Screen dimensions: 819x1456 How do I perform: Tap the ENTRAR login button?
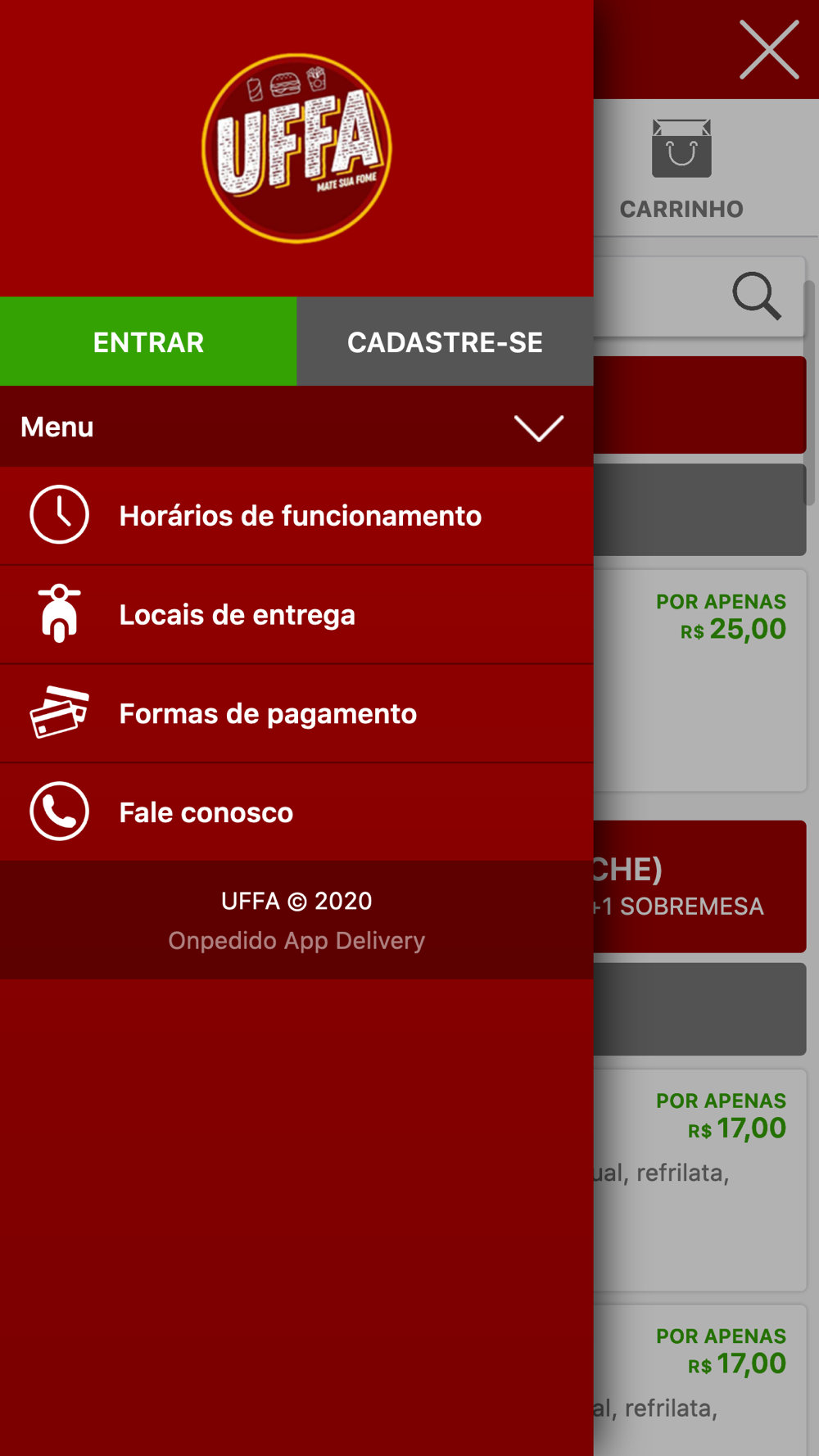click(148, 341)
